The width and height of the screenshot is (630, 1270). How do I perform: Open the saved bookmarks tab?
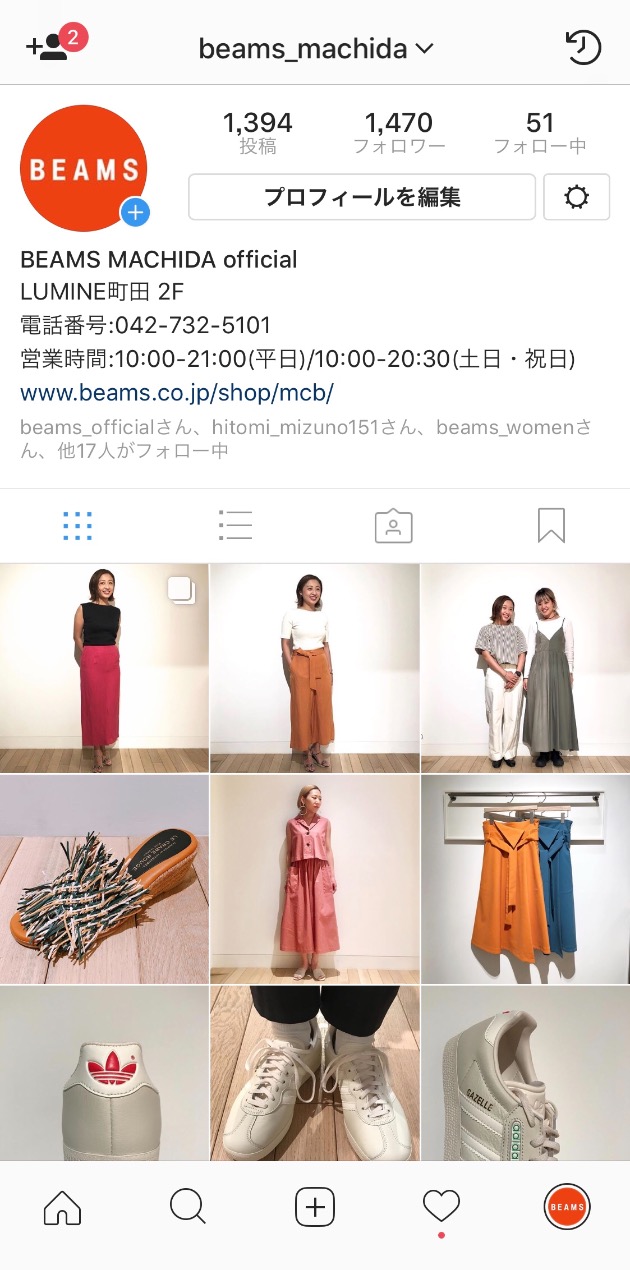click(x=551, y=525)
